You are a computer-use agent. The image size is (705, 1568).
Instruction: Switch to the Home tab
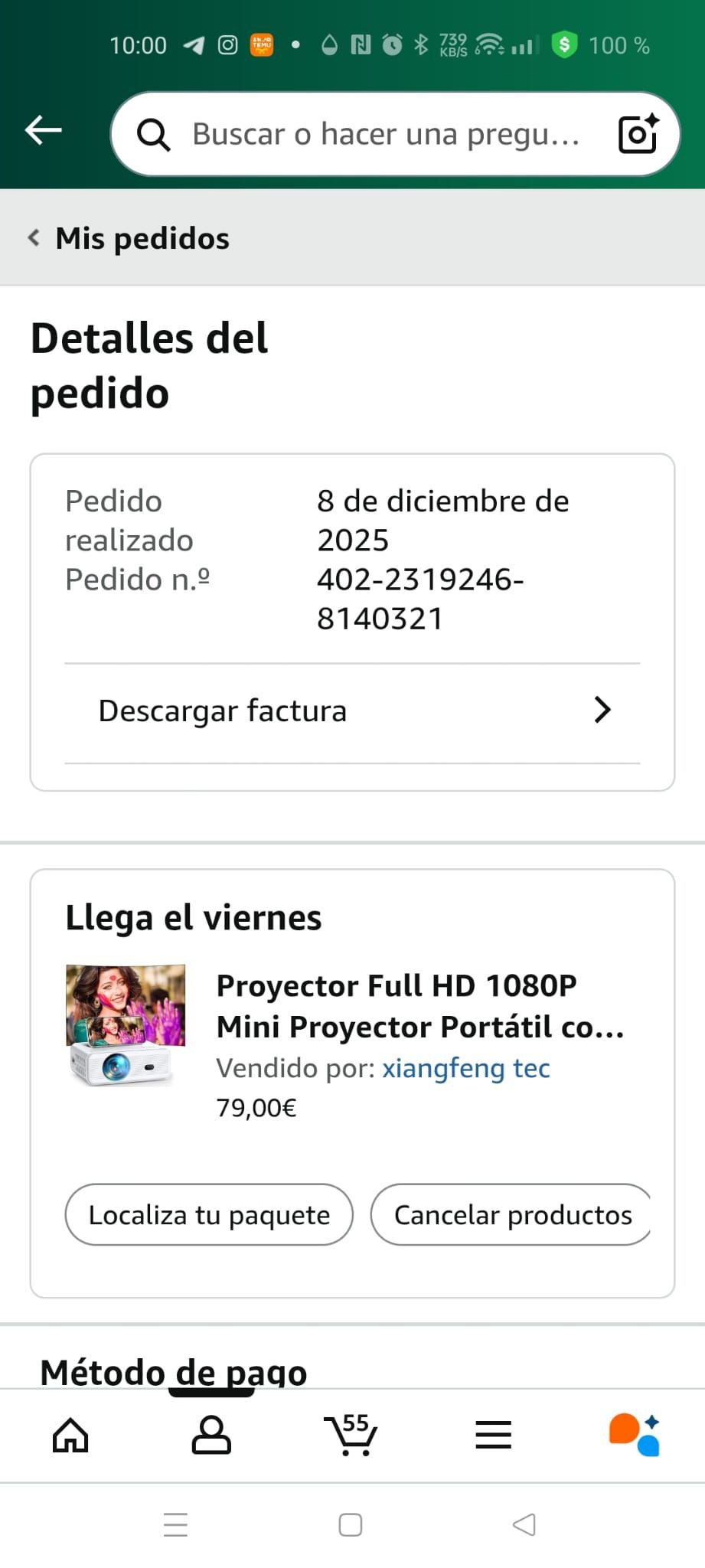click(x=70, y=1435)
